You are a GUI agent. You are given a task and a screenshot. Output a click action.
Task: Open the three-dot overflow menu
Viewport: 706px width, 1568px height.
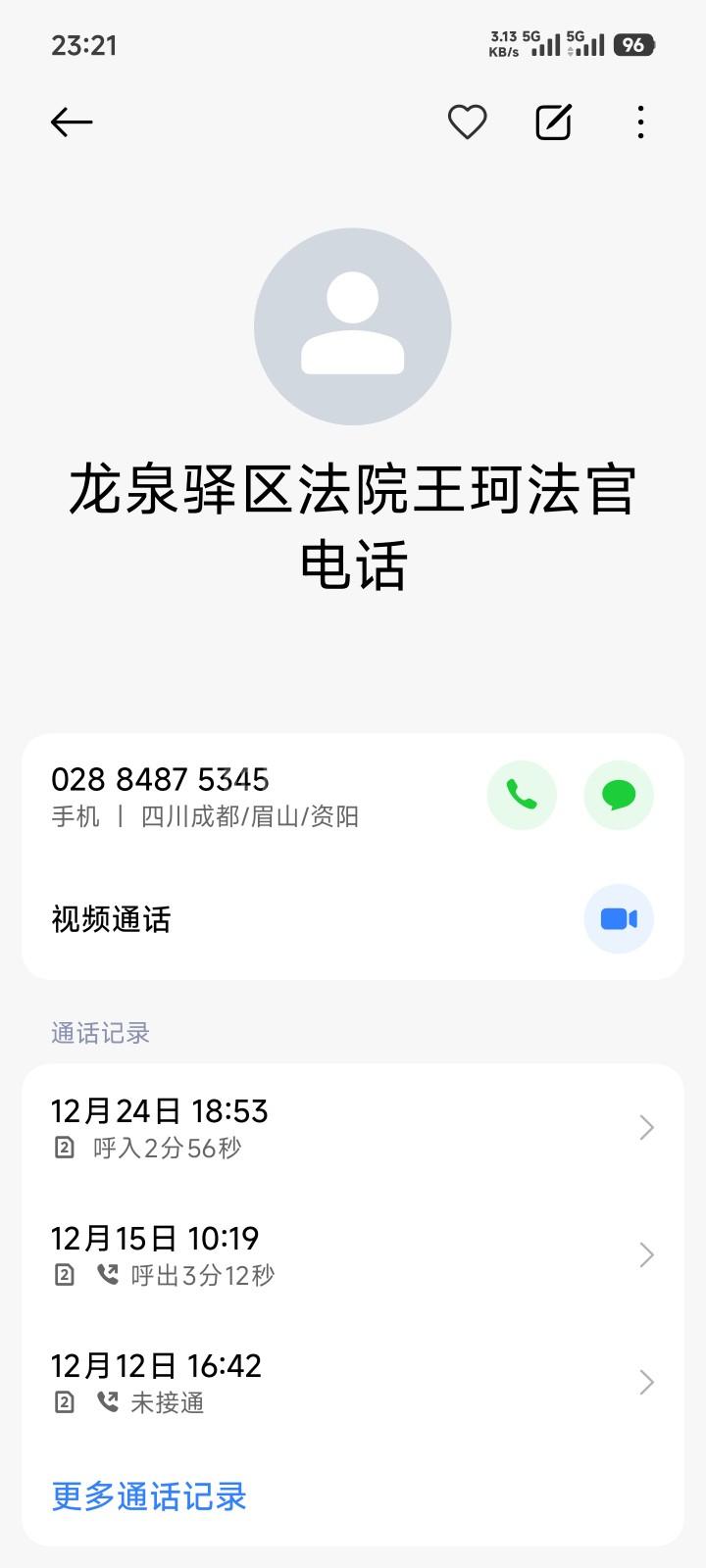point(640,122)
